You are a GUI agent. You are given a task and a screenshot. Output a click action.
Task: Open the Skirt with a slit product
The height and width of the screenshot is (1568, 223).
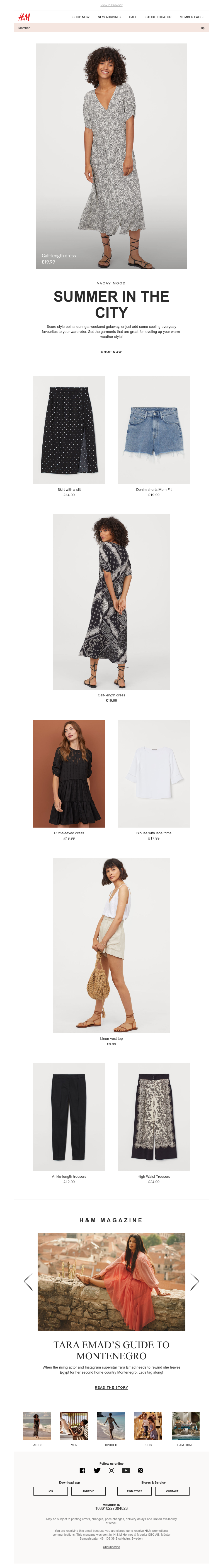coord(69,430)
